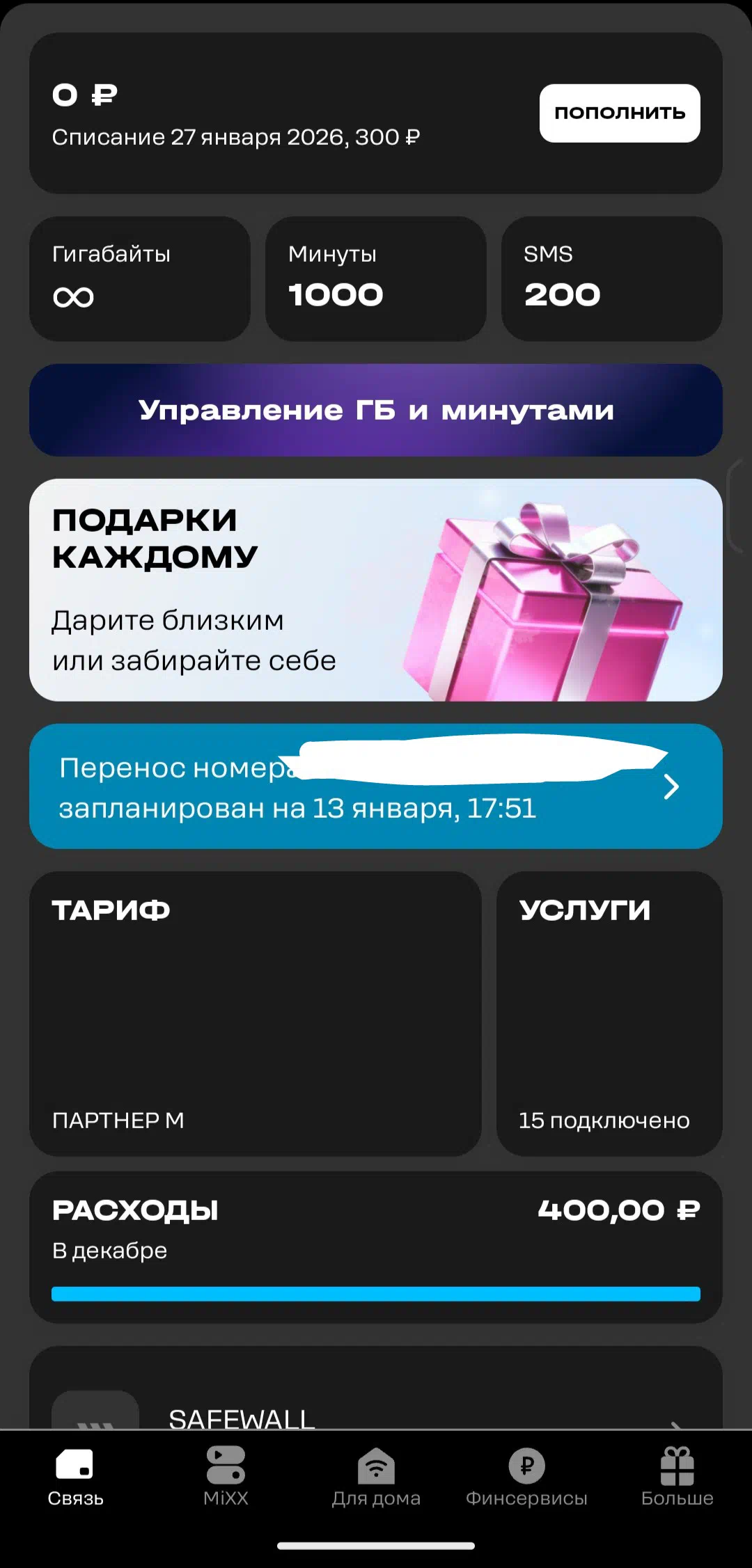
Task: Tap the Пополнить top-up button
Action: (619, 113)
